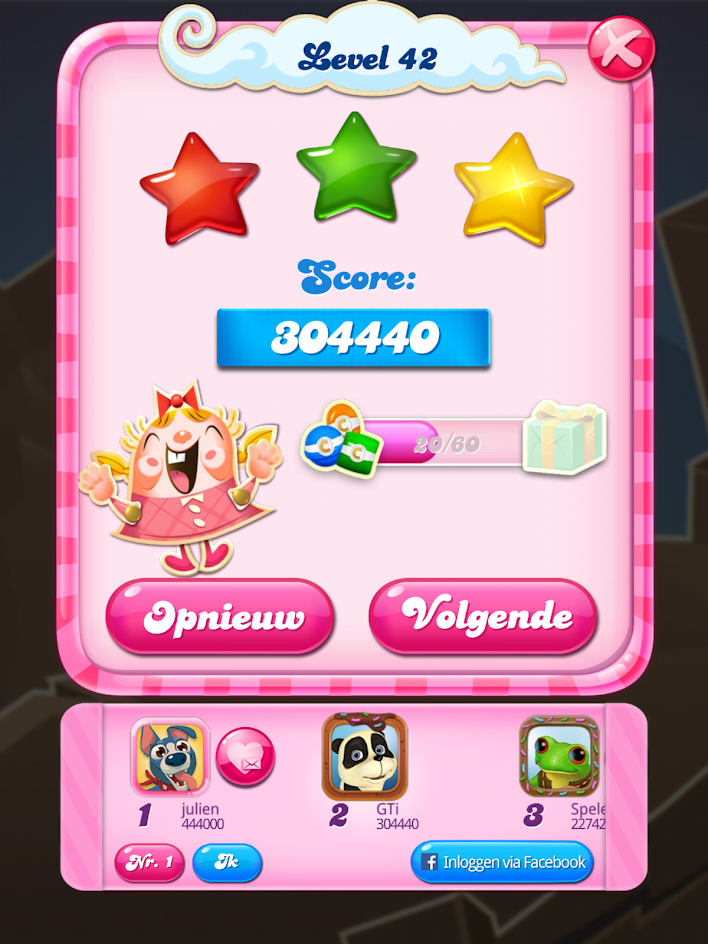The image size is (708, 944).
Task: Tap Opnieuw to replay the level
Action: [220, 617]
